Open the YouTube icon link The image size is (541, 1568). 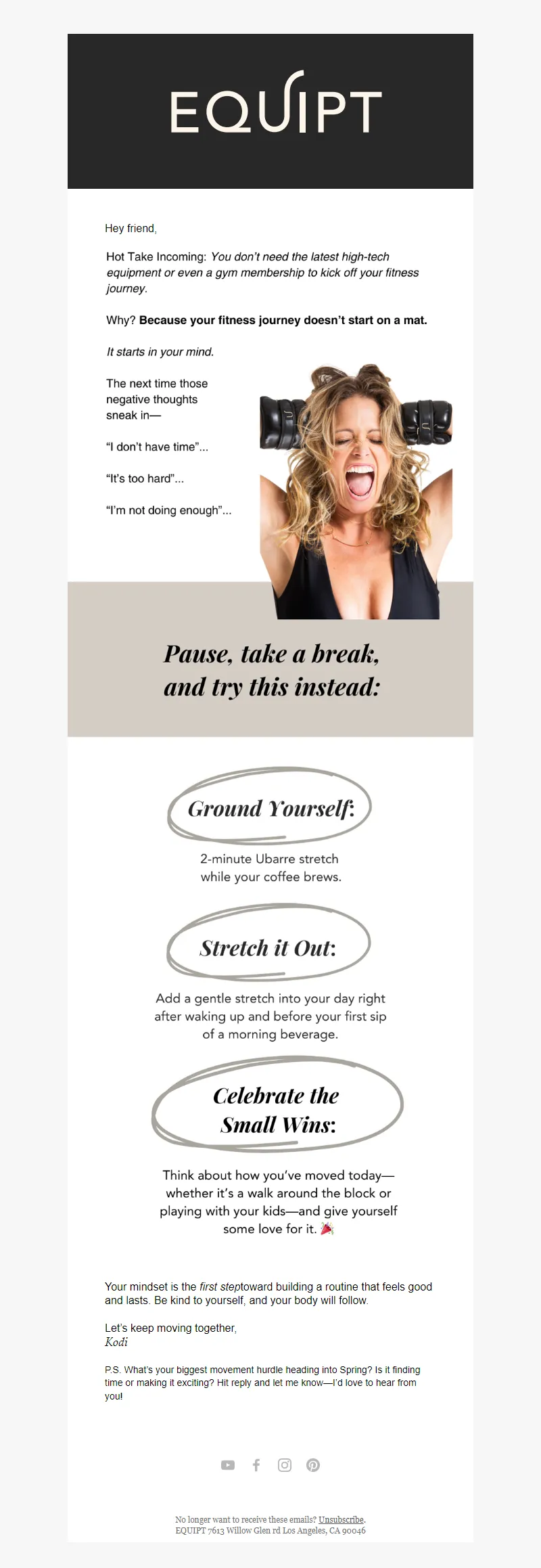coord(228,1465)
